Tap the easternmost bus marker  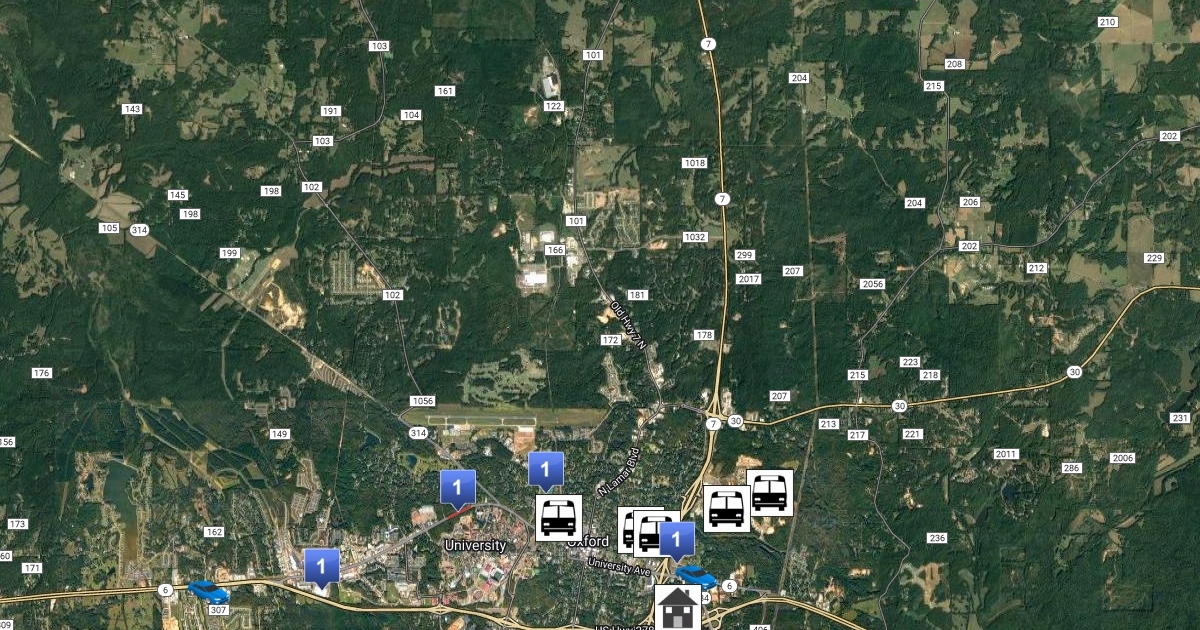(770, 492)
